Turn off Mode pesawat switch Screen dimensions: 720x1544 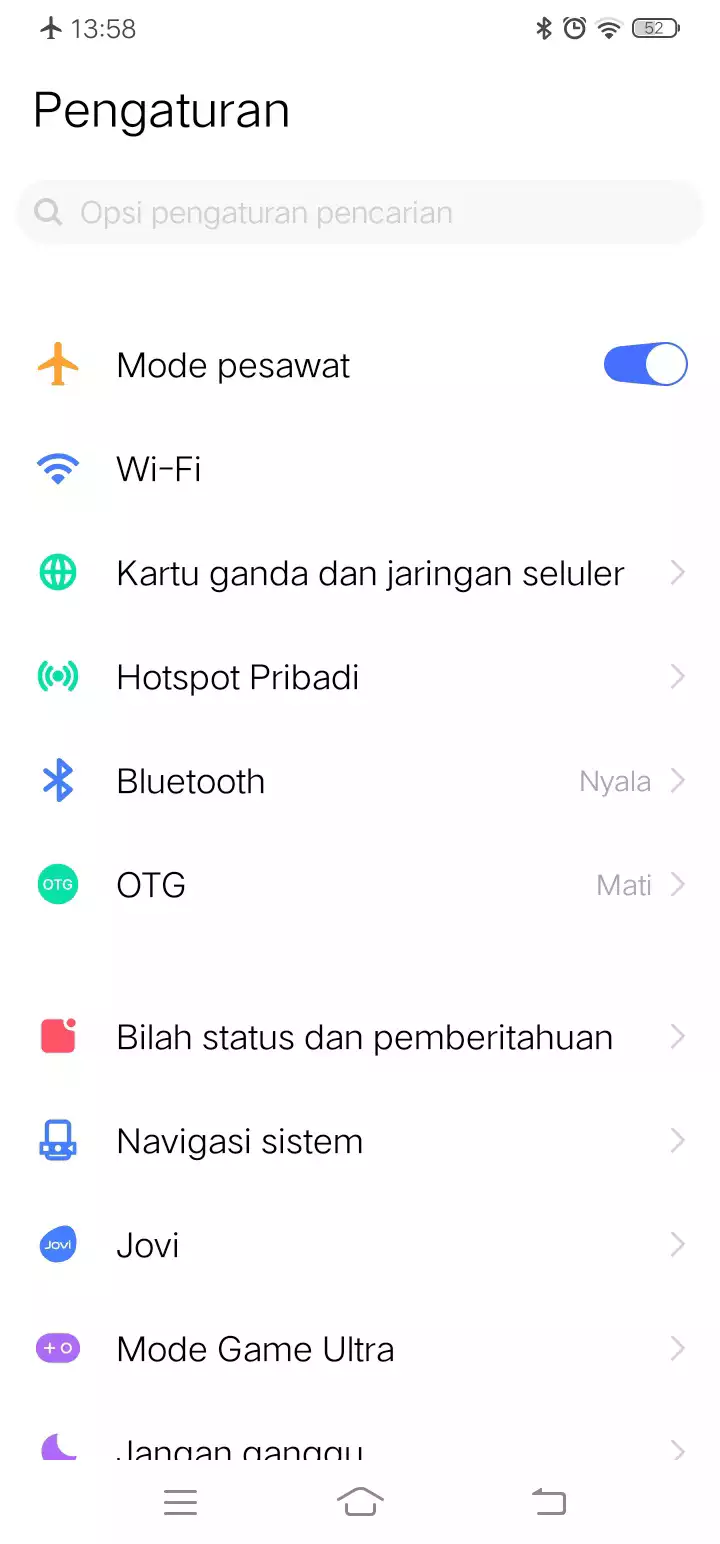pyautogui.click(x=645, y=365)
